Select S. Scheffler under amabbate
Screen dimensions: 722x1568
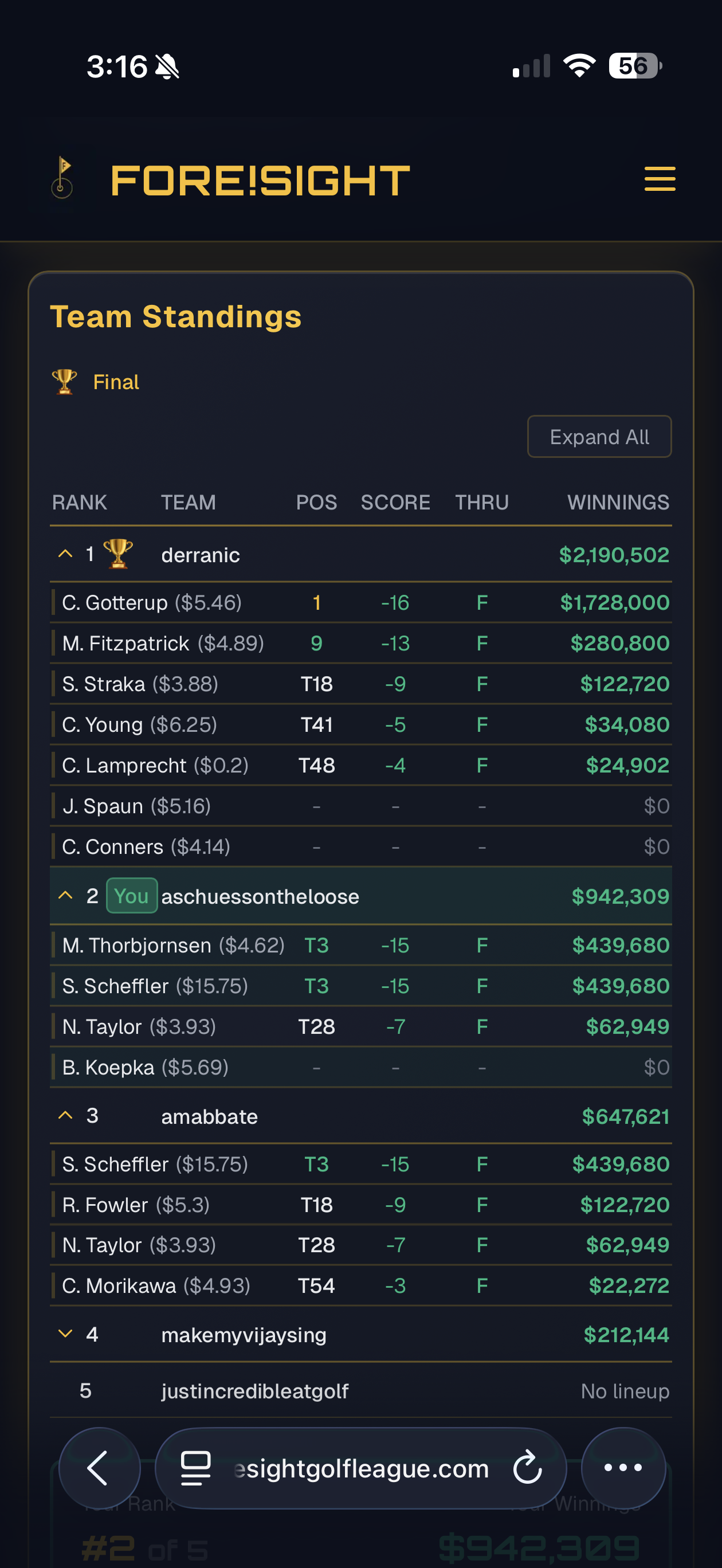155,1163
